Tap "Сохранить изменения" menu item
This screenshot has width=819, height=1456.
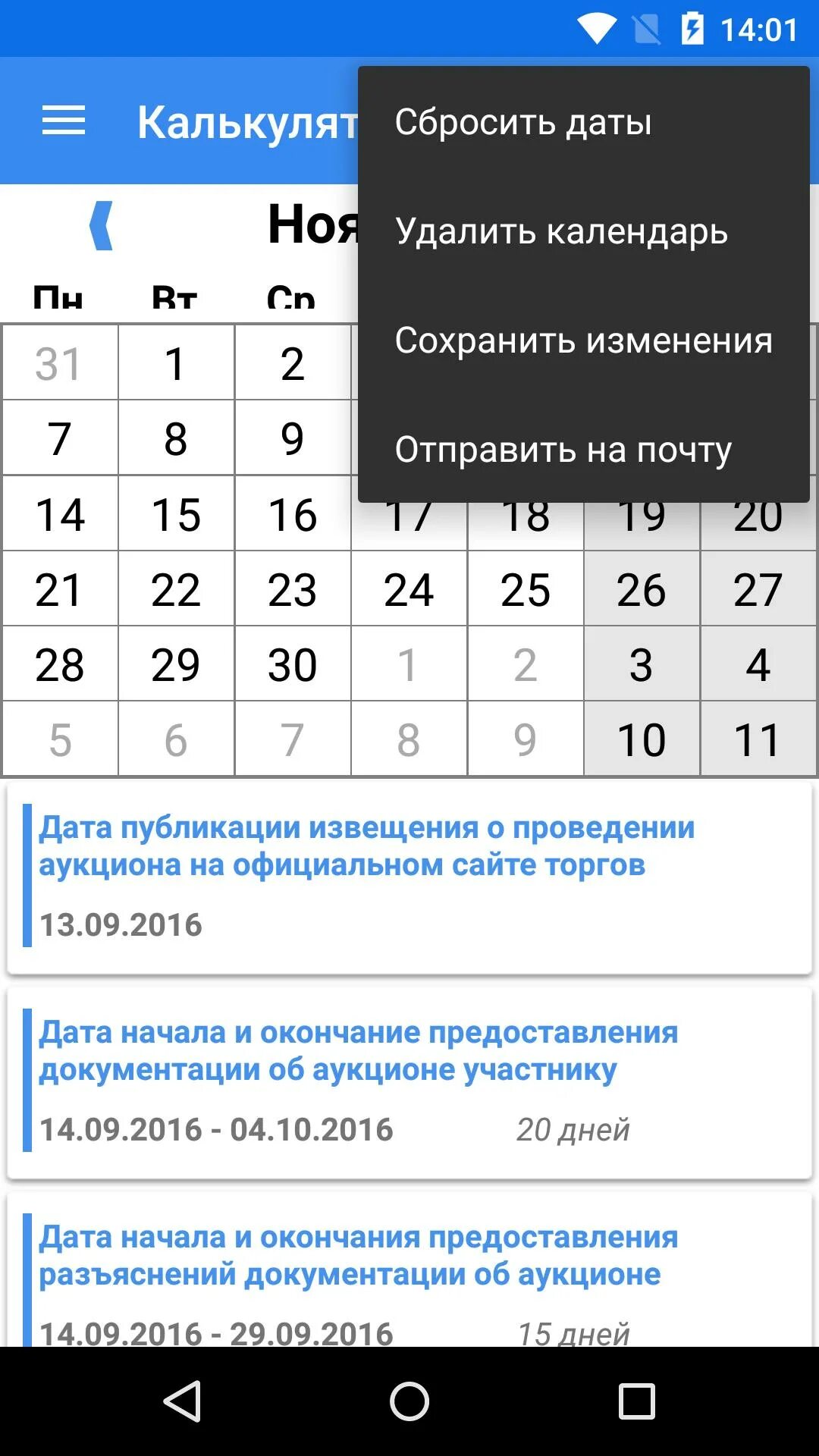(x=584, y=340)
